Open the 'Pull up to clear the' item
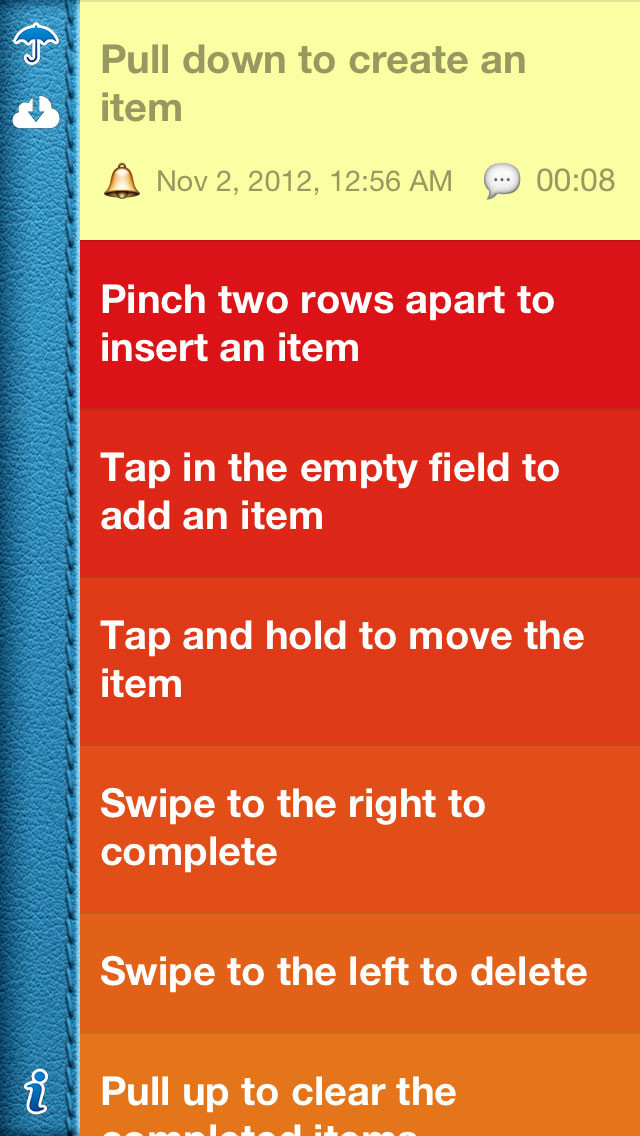The image size is (640, 1136). (x=360, y=1085)
